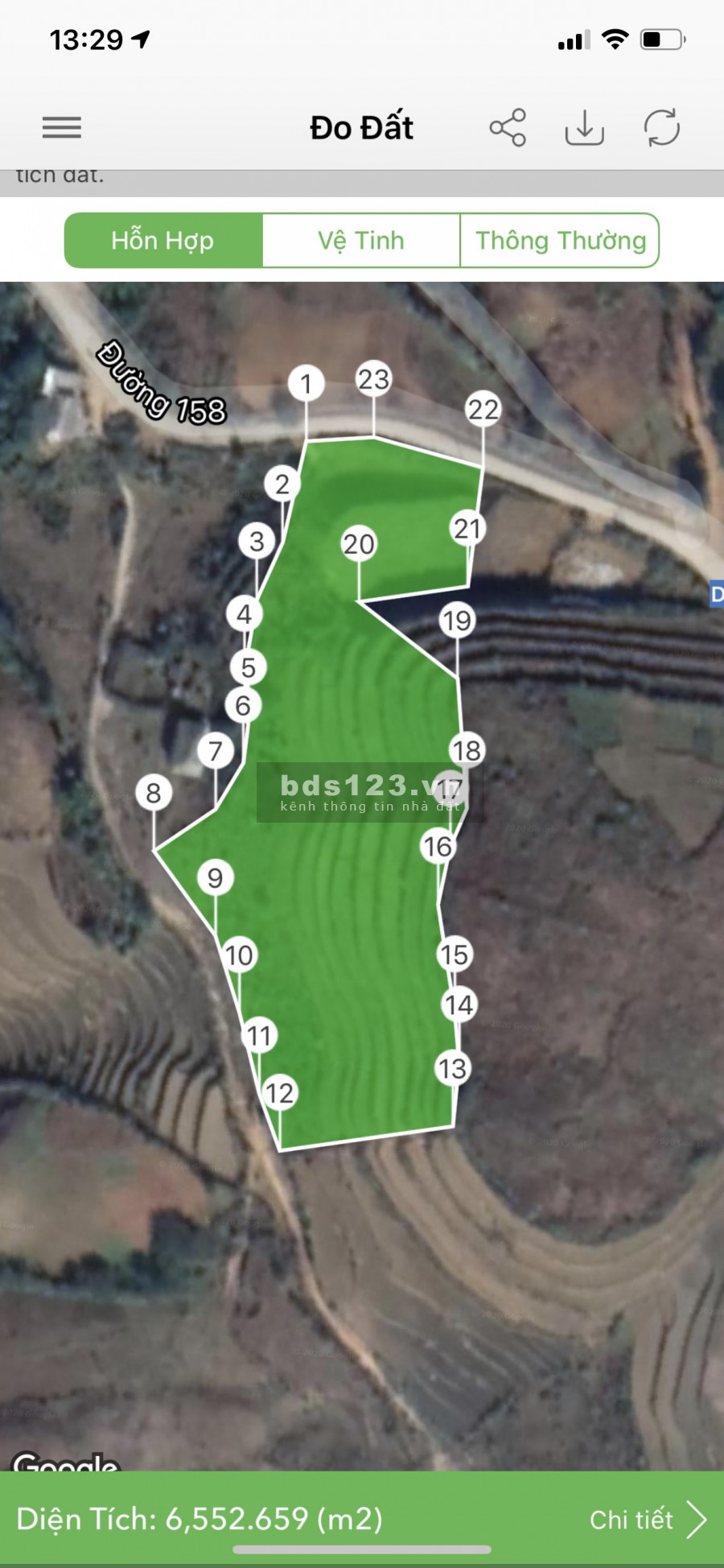Switch to Hỗn Hợp map mode
The height and width of the screenshot is (1568, 724).
(x=163, y=240)
